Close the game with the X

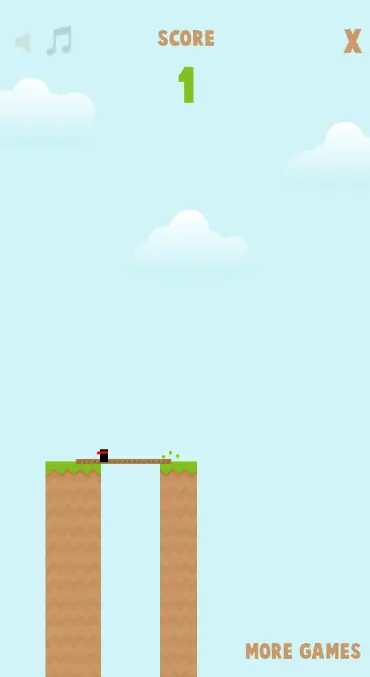[x=352, y=41]
